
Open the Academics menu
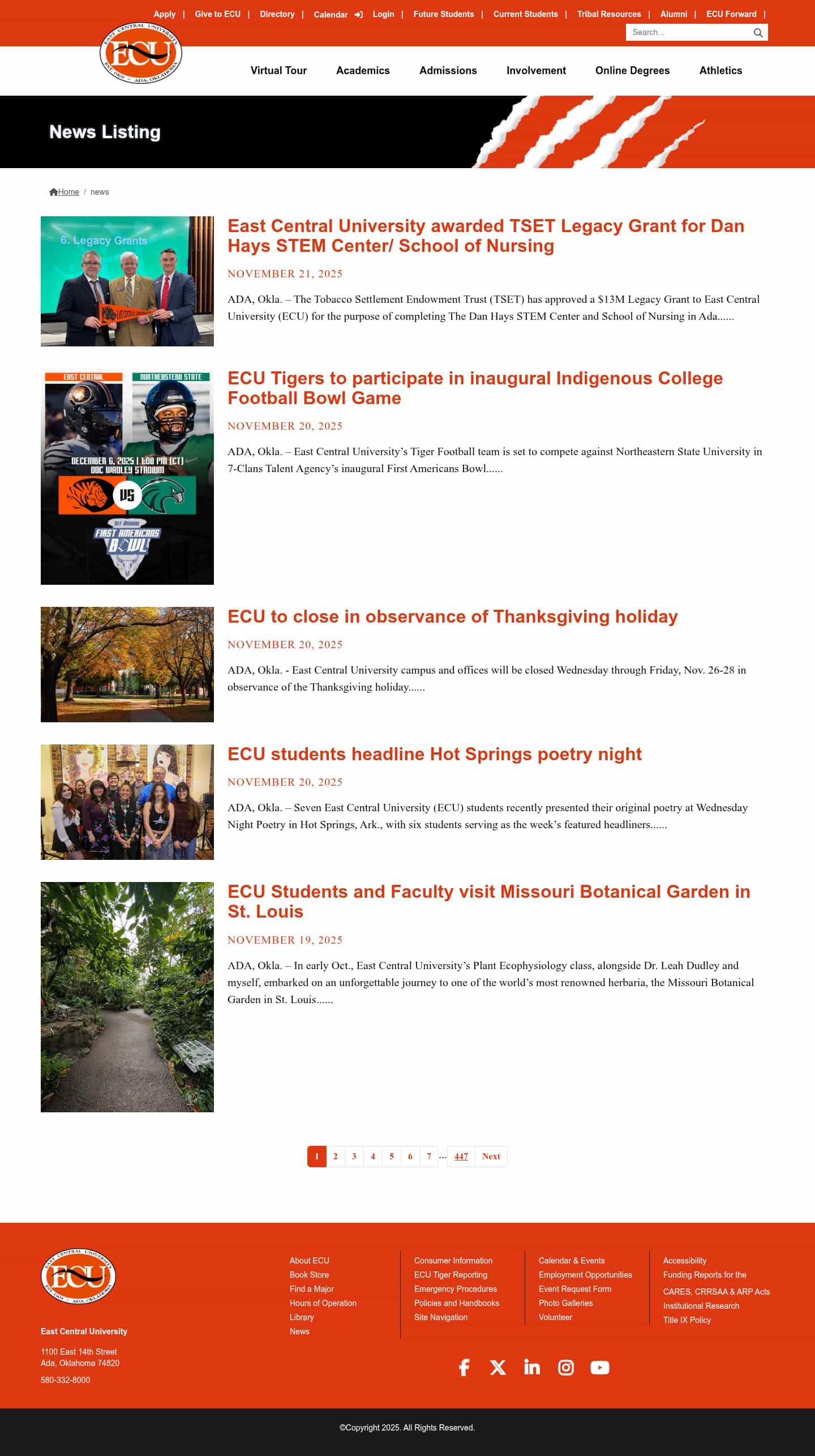[363, 71]
